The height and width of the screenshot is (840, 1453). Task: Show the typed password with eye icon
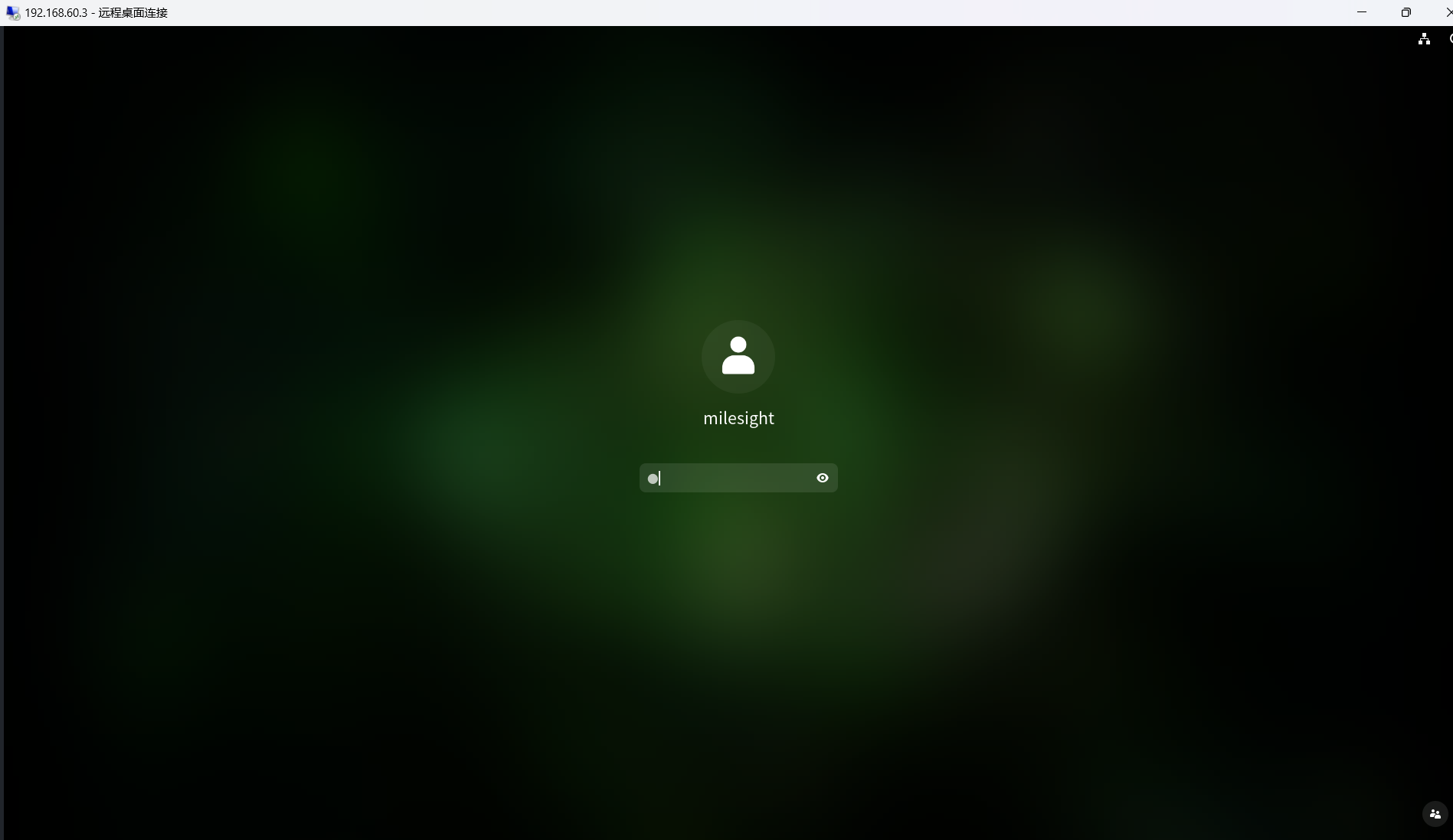[822, 478]
